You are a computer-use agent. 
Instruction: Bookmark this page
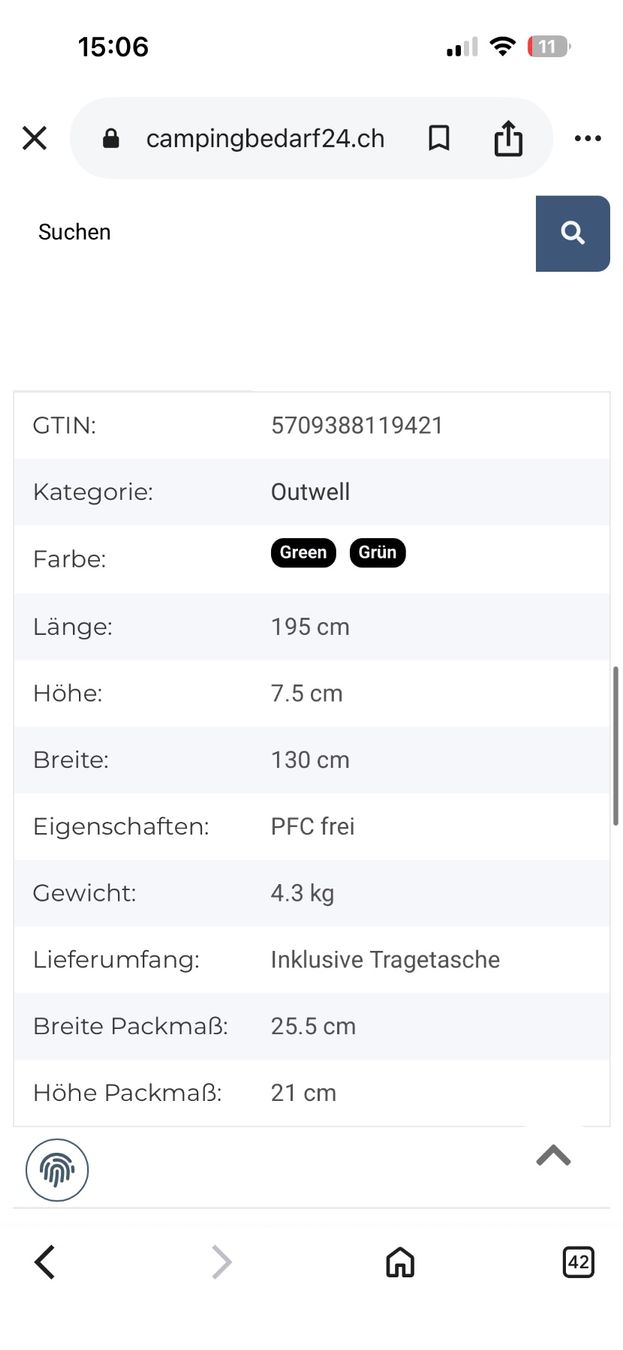[x=438, y=138]
